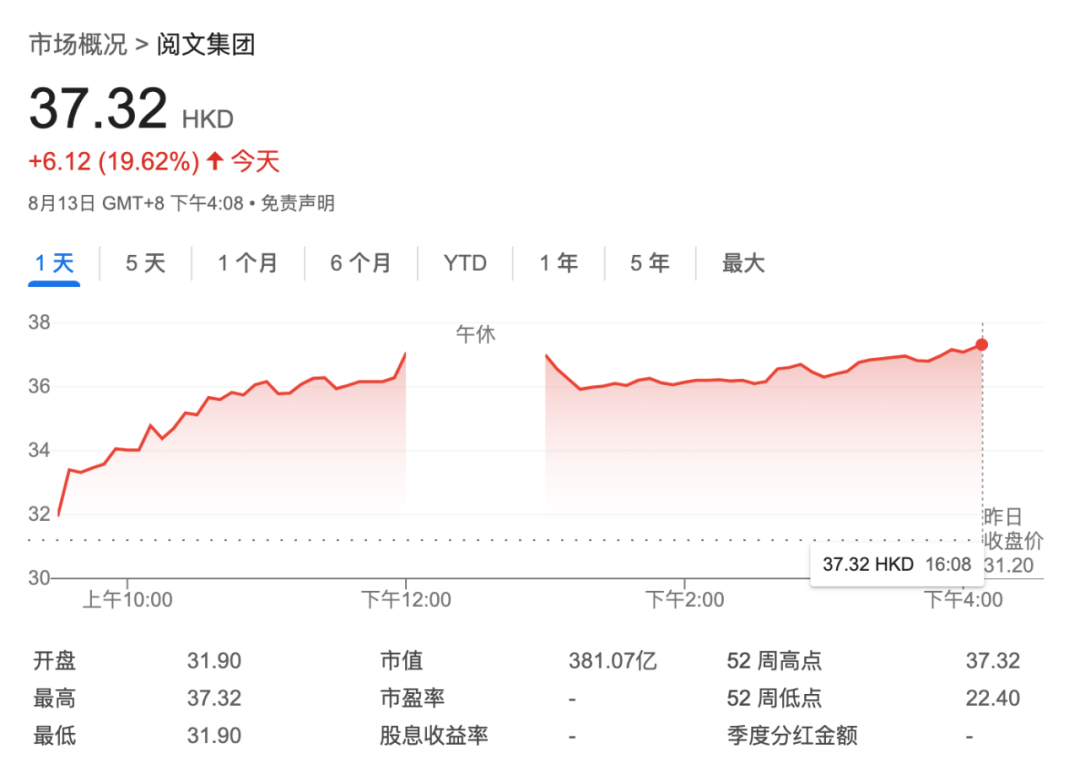Screen dimensions: 1080x759
Task: Select the 5 年 range tab
Action: [650, 264]
